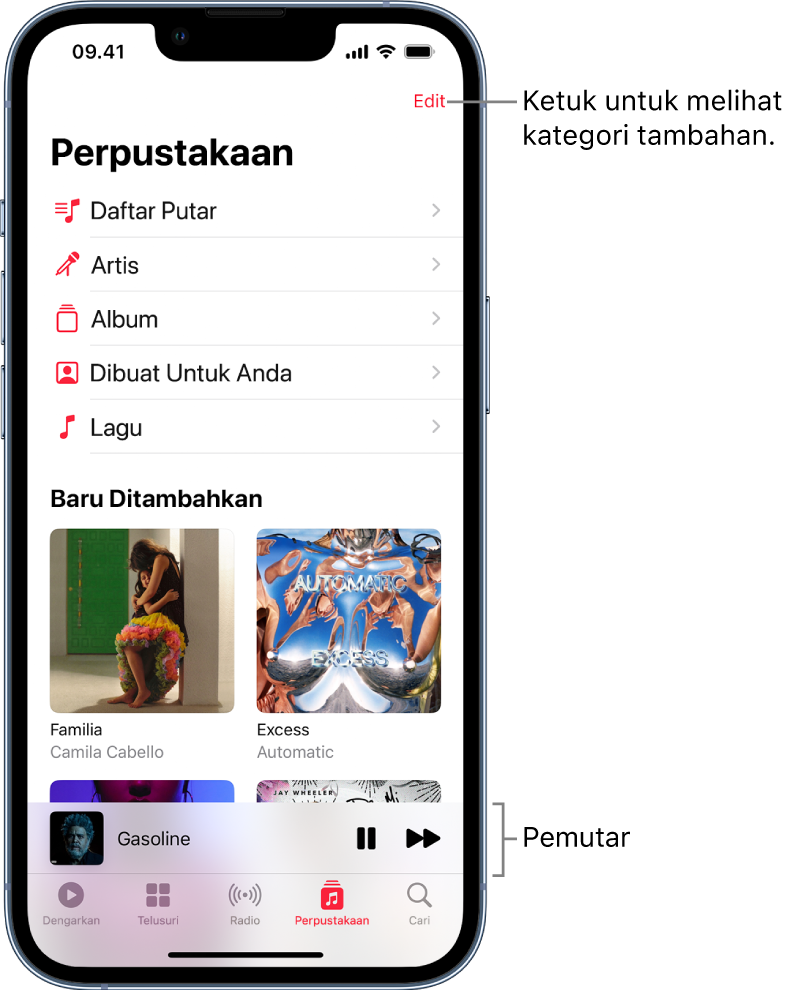Open the Lagu list
Screen dimensions: 793x990
click(248, 427)
